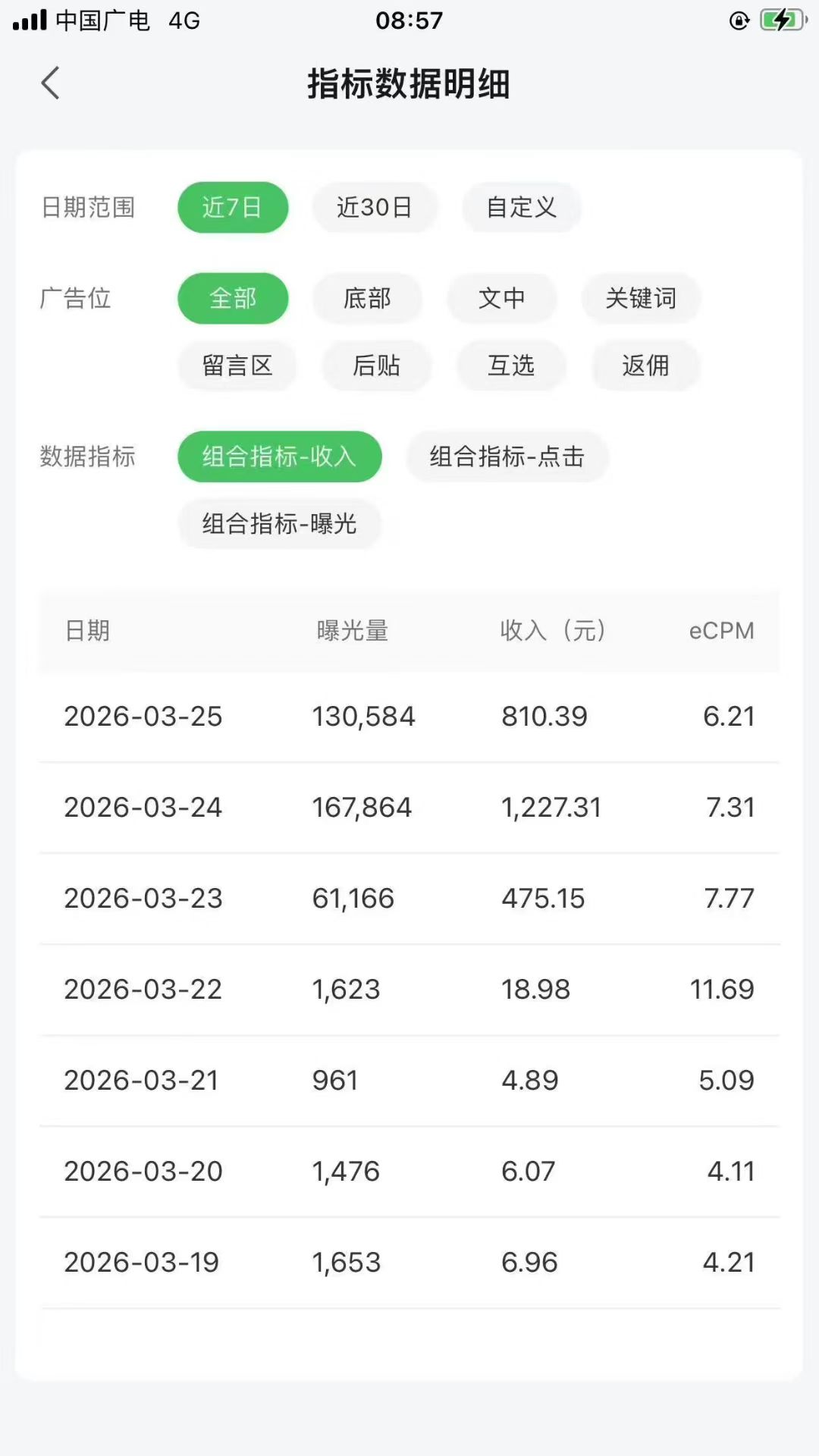Select the 组合指标-收入 metric chip
Screen dimensions: 819x1456
(280, 457)
